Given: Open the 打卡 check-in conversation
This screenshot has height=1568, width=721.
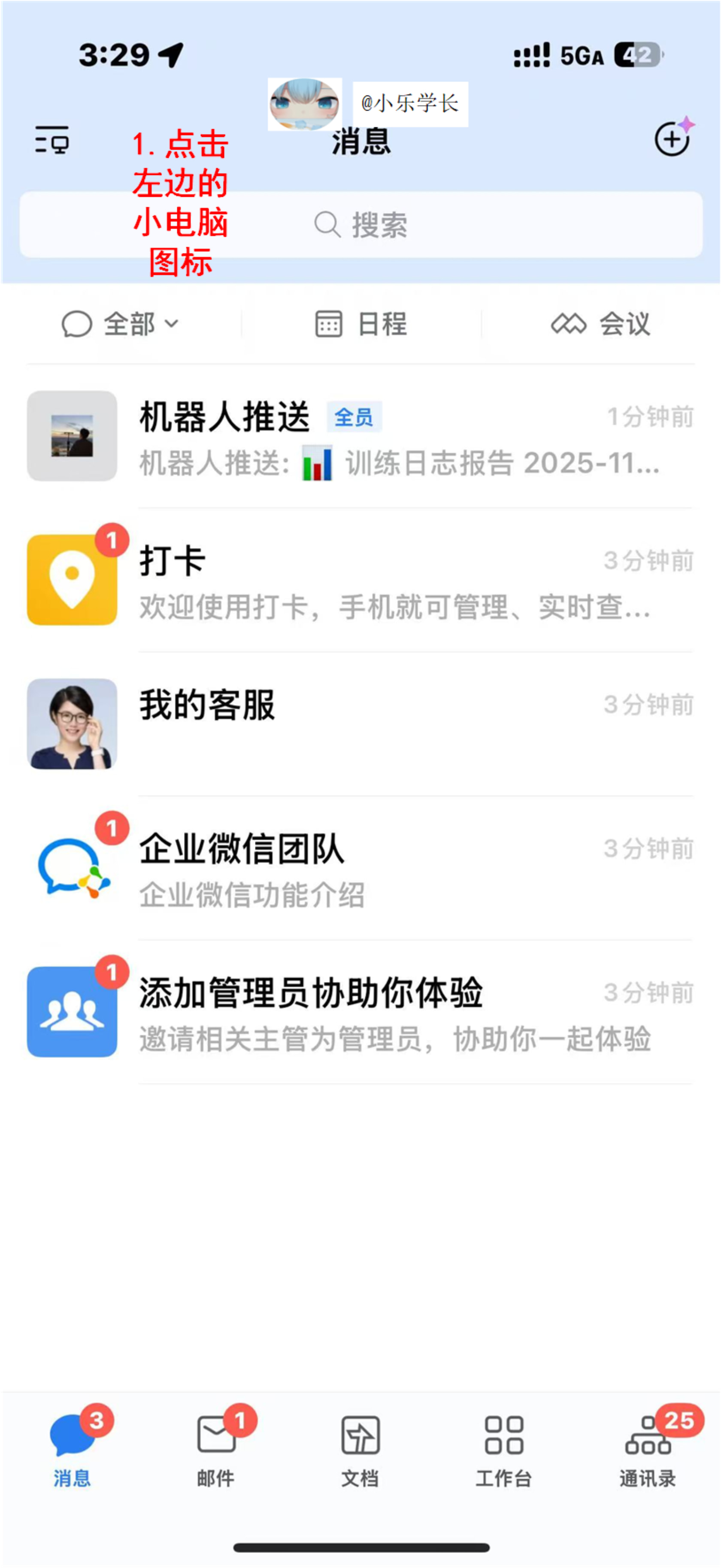Looking at the screenshot, I should [360, 580].
